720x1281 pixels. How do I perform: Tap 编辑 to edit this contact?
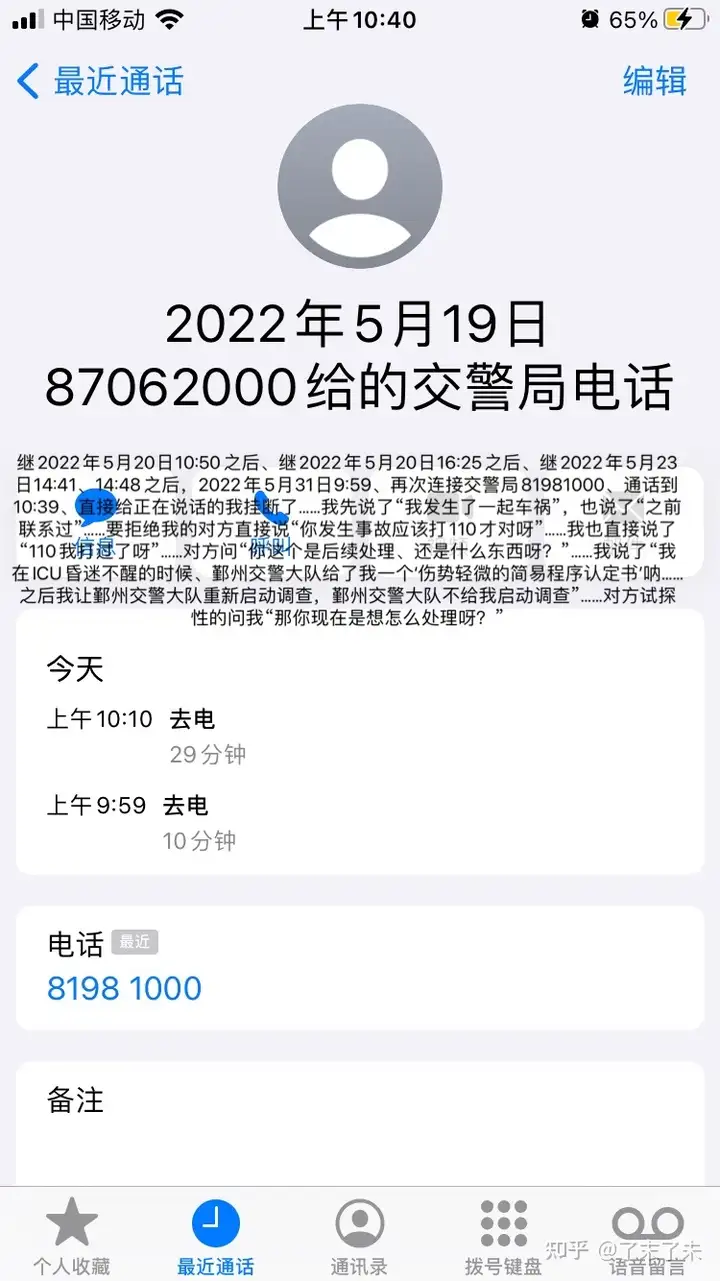[x=655, y=81]
